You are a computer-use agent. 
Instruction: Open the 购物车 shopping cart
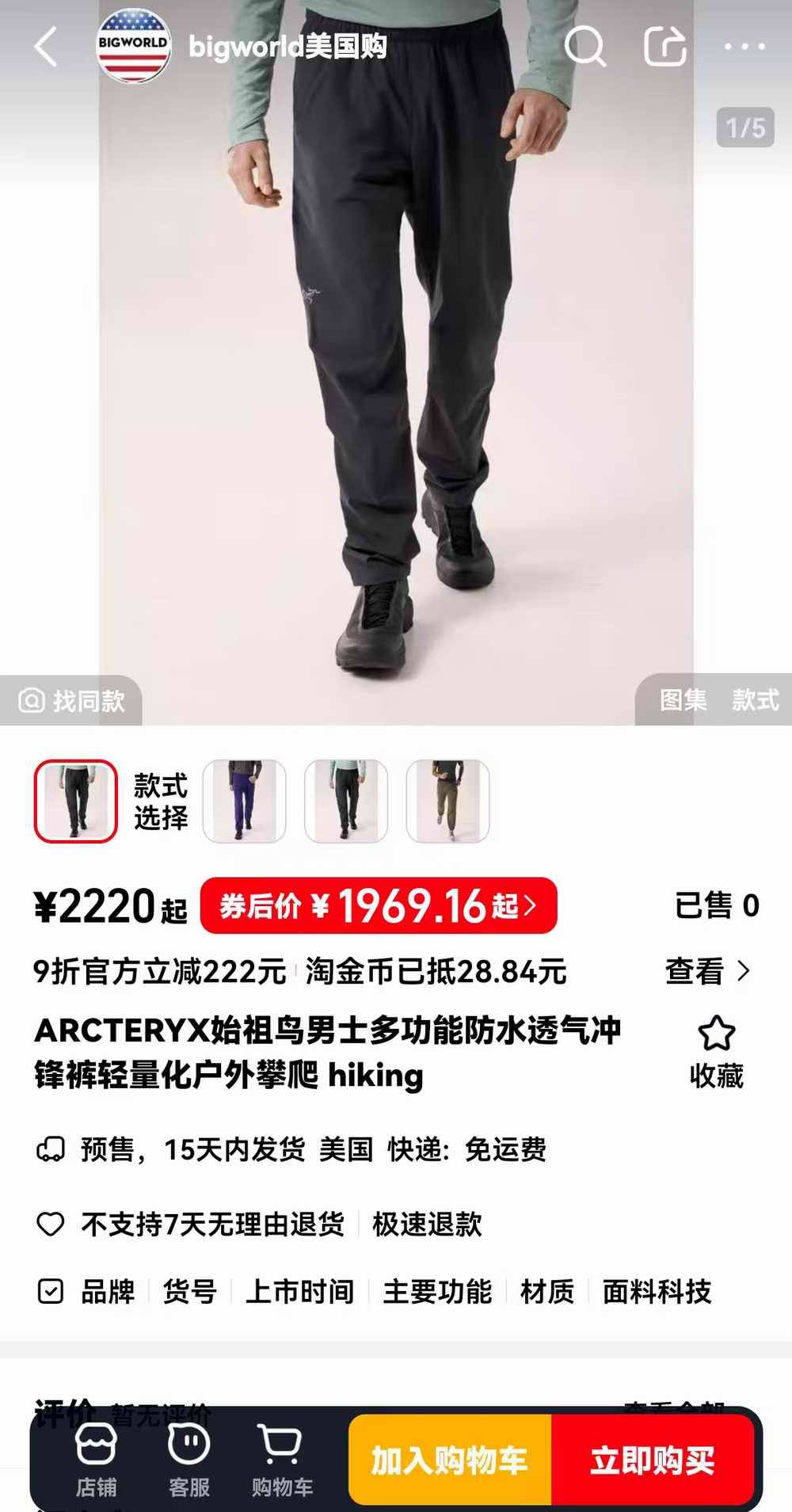(x=282, y=1460)
